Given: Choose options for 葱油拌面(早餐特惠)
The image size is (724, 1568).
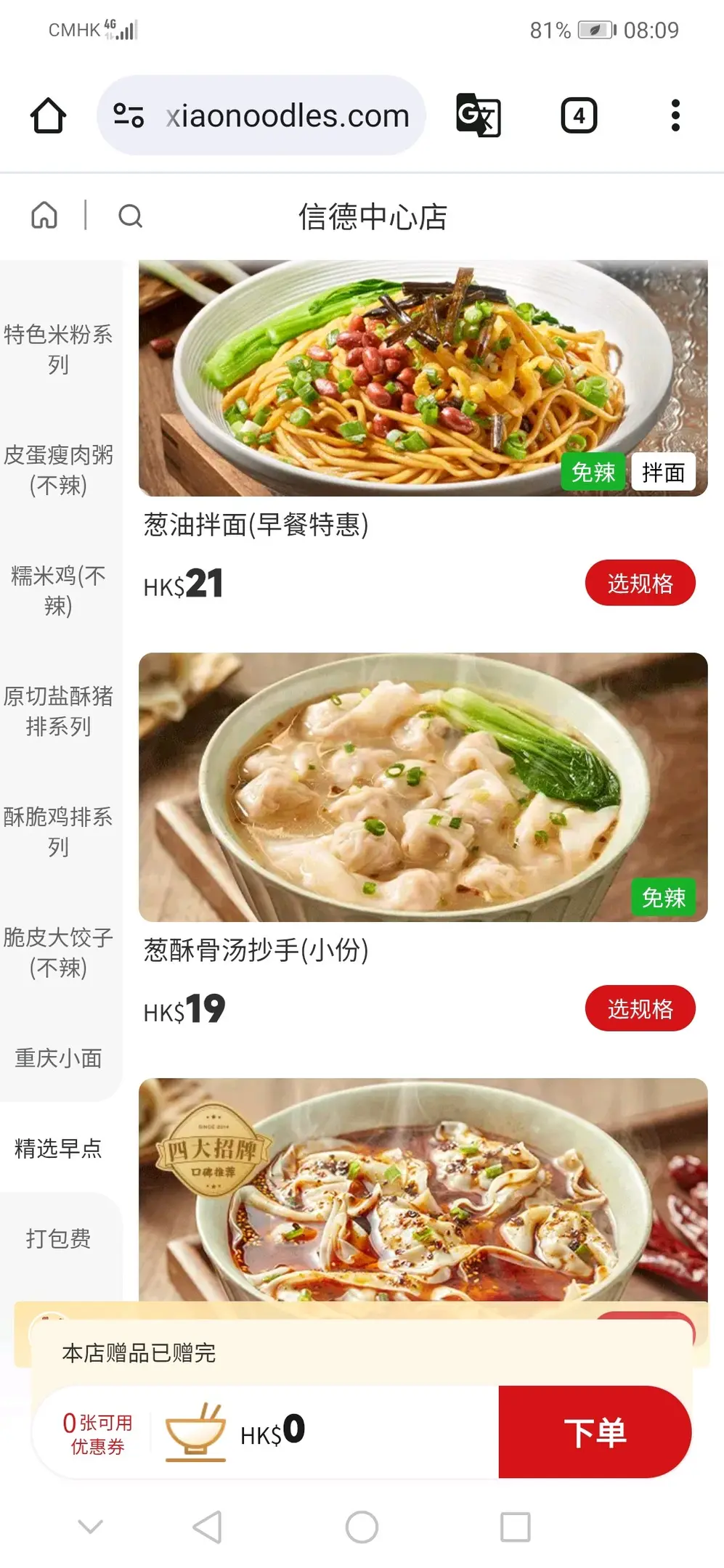Looking at the screenshot, I should [640, 583].
